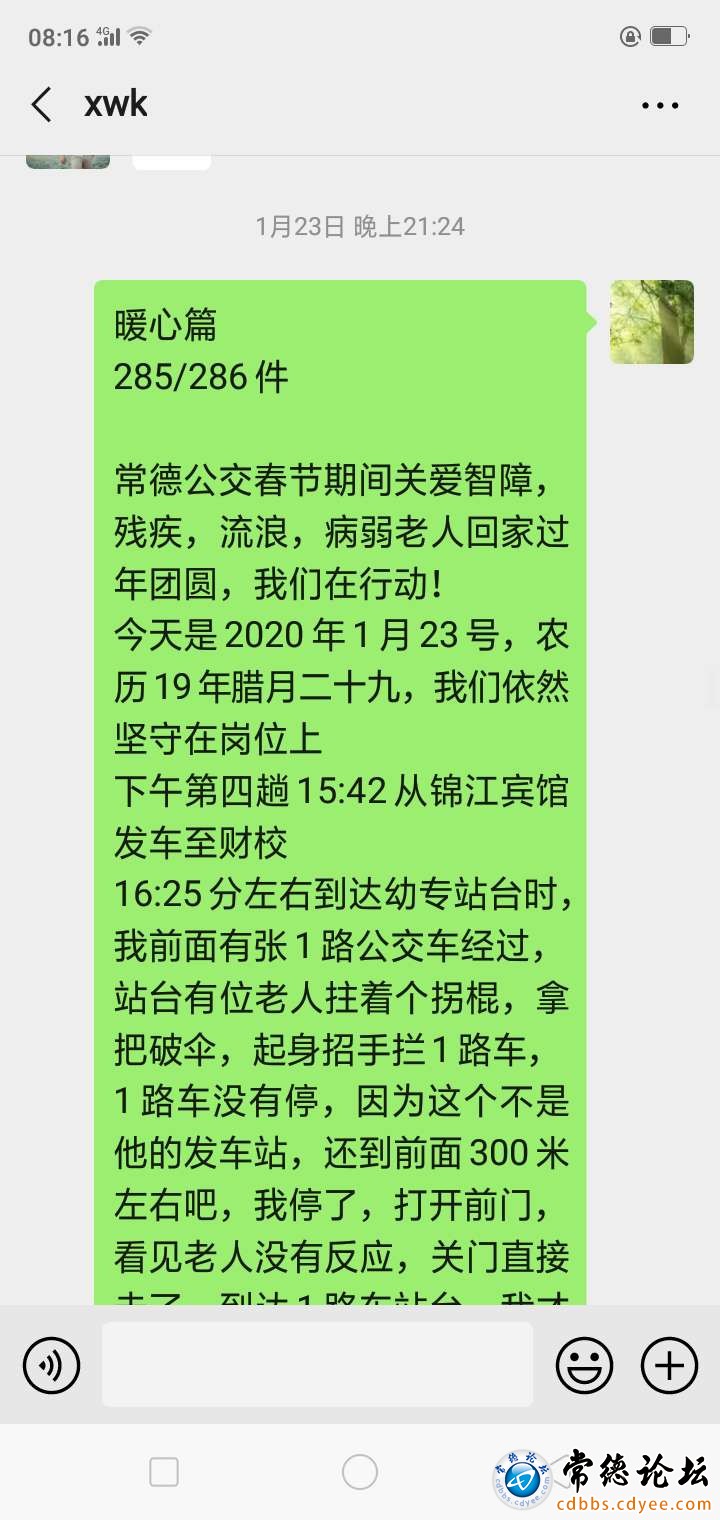Open the sender's avatar next to the green message
This screenshot has height=1520, width=720.
click(652, 322)
